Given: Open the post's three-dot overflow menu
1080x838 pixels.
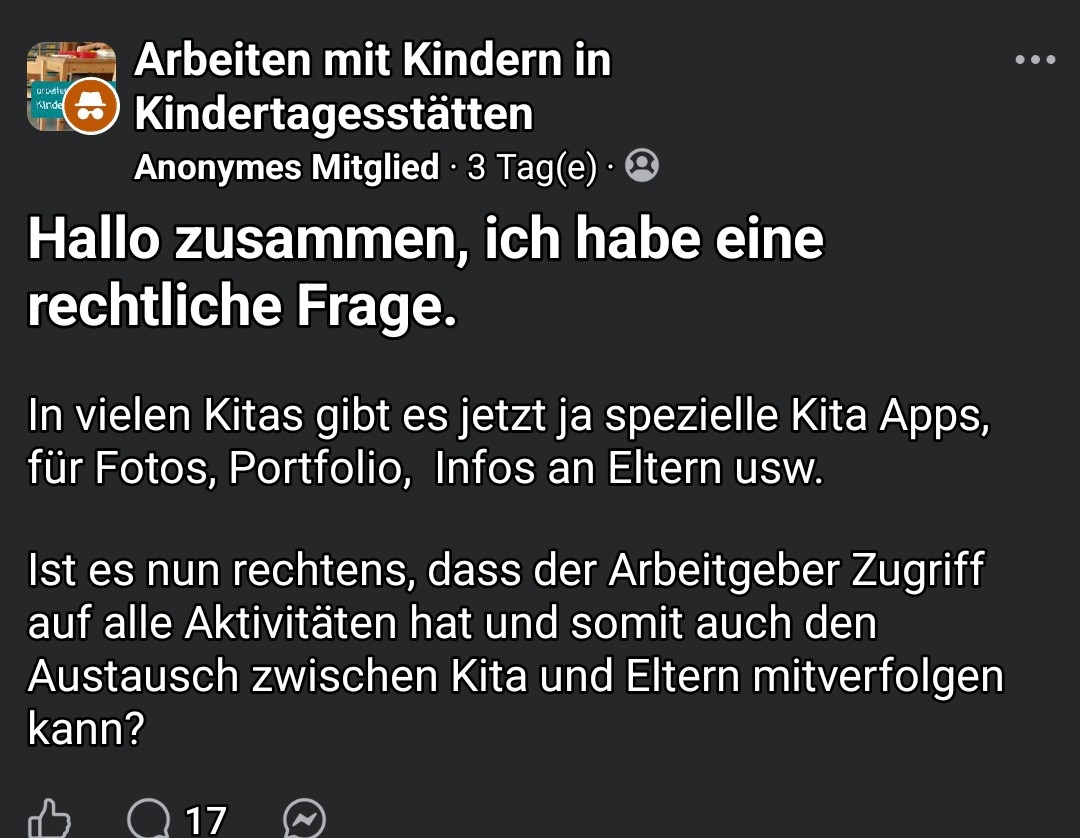Looking at the screenshot, I should tap(1035, 60).
